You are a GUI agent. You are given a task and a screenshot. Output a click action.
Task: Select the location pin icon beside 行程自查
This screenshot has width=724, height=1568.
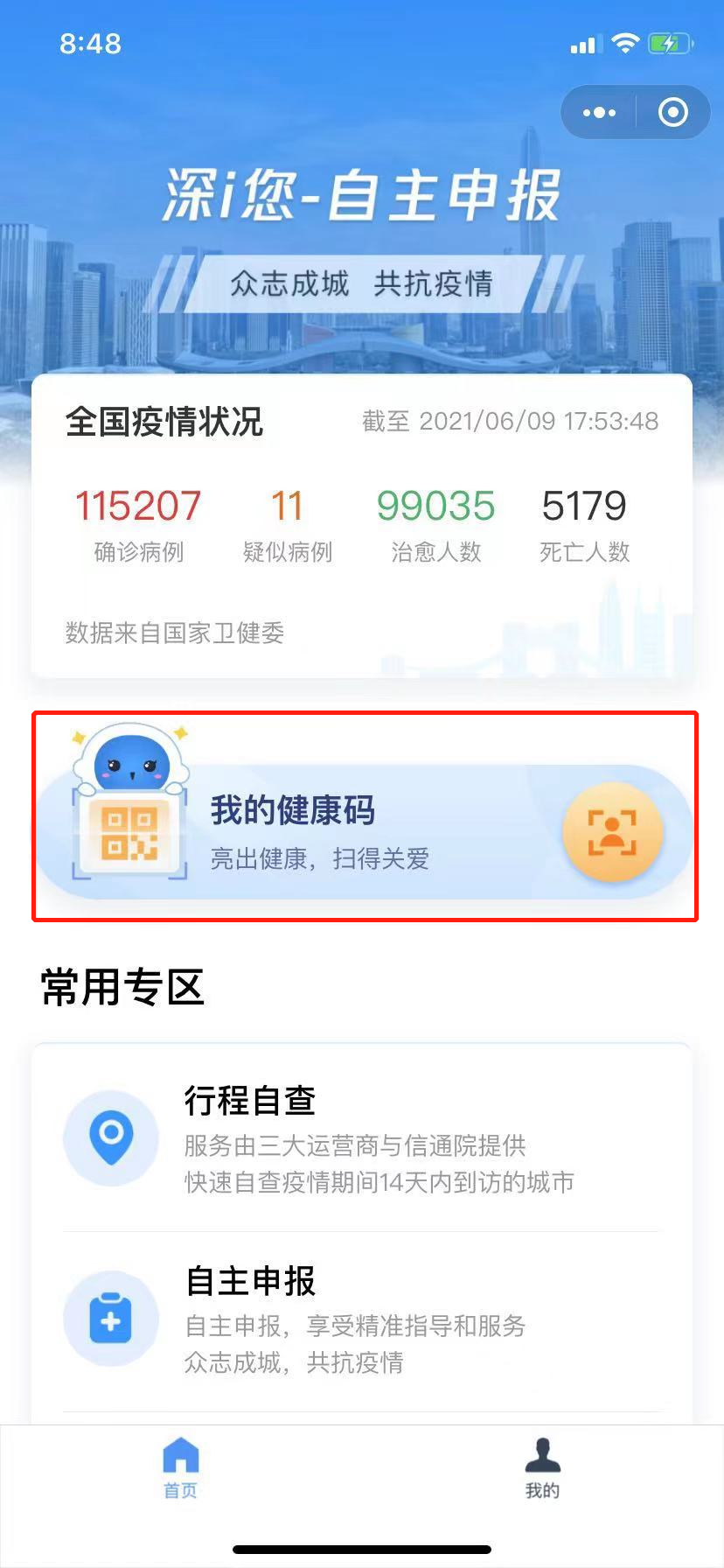tap(111, 1137)
